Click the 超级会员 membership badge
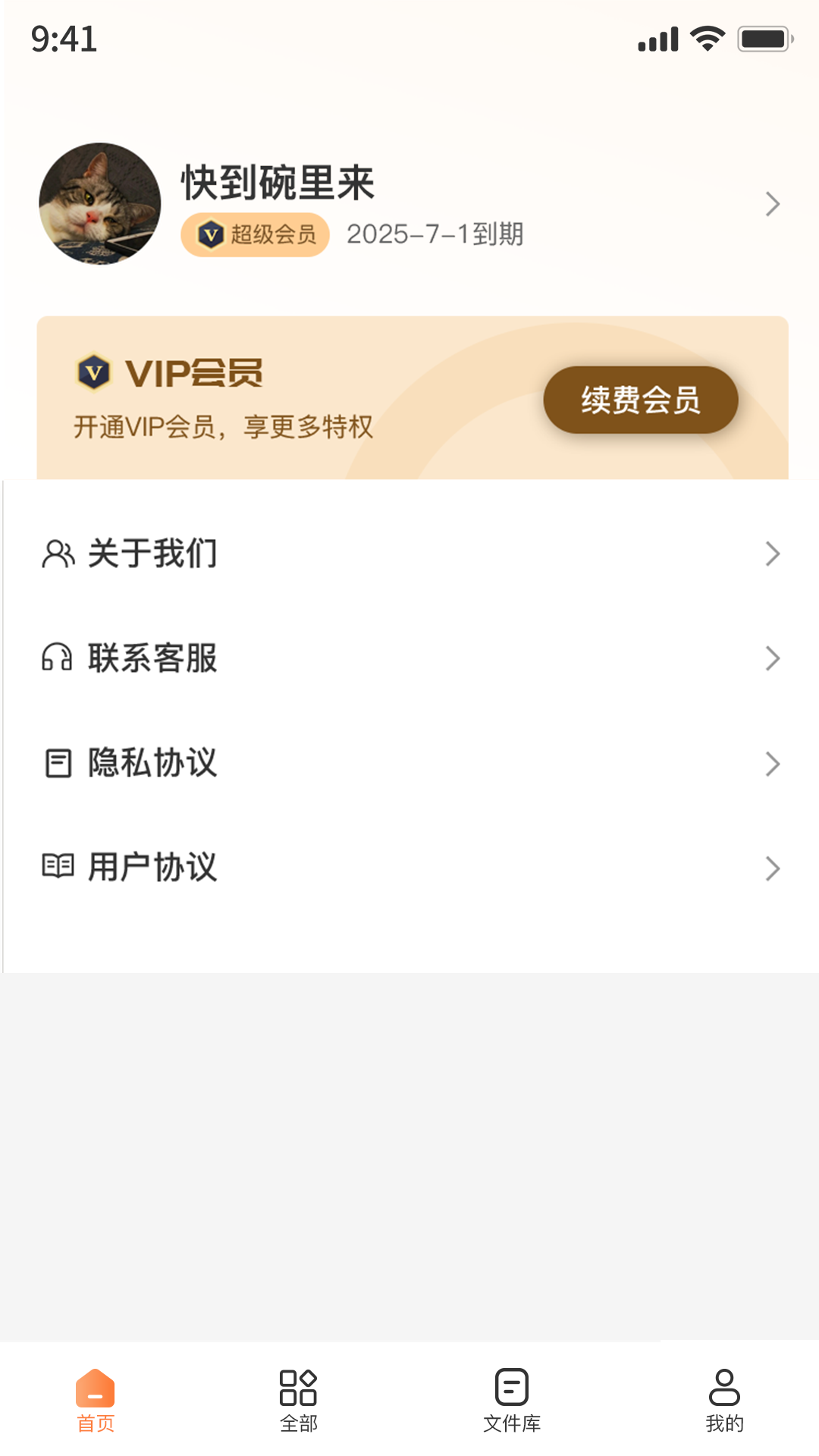The height and width of the screenshot is (1456, 819). (255, 235)
